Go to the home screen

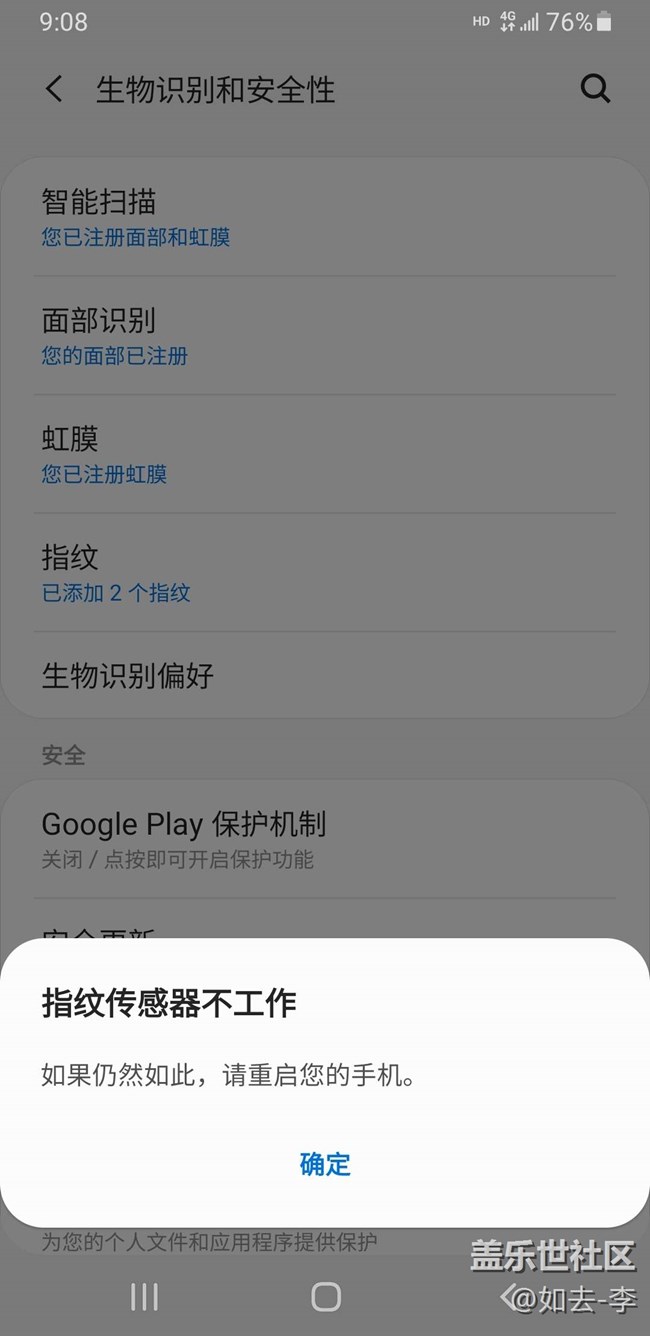pyautogui.click(x=326, y=1297)
